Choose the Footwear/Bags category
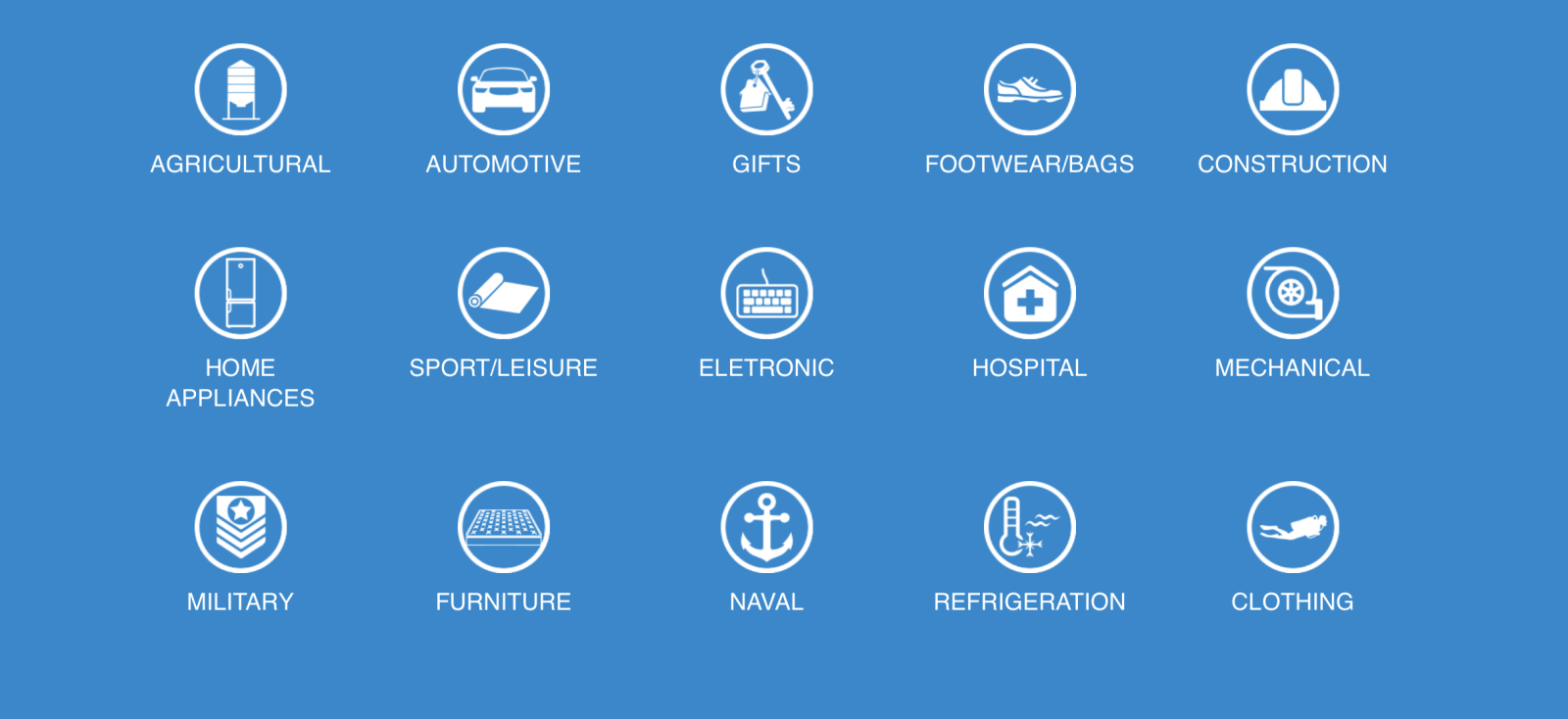The height and width of the screenshot is (719, 1568). pos(1029,90)
